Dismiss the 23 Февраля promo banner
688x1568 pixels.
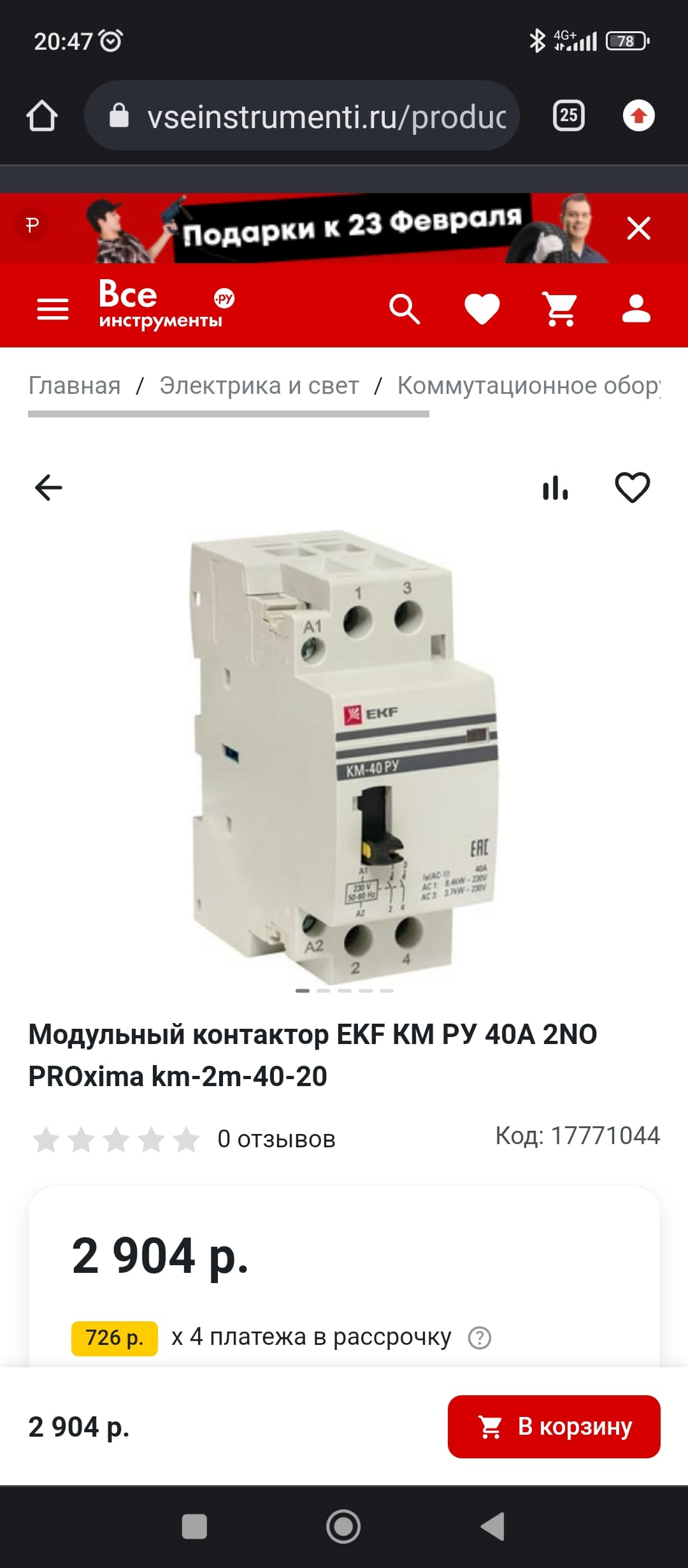tap(638, 228)
